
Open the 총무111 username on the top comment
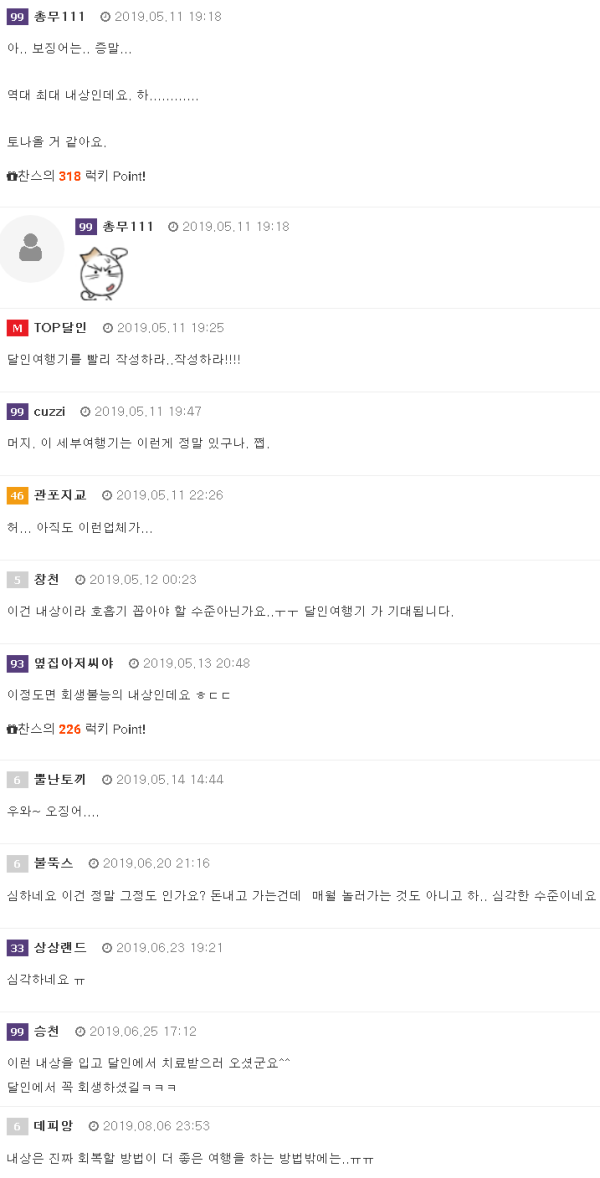coord(59,17)
